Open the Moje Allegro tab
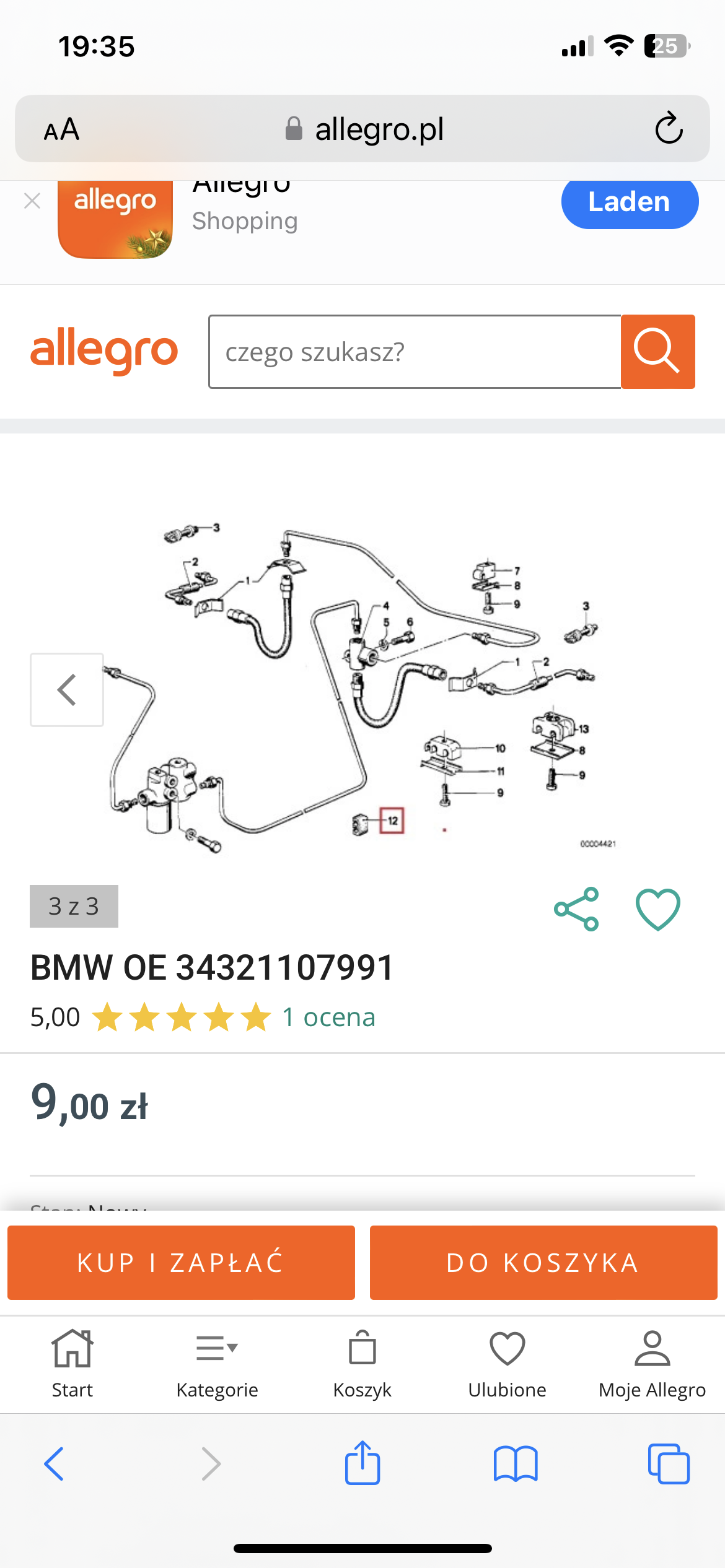This screenshot has width=725, height=1568. point(652,1364)
